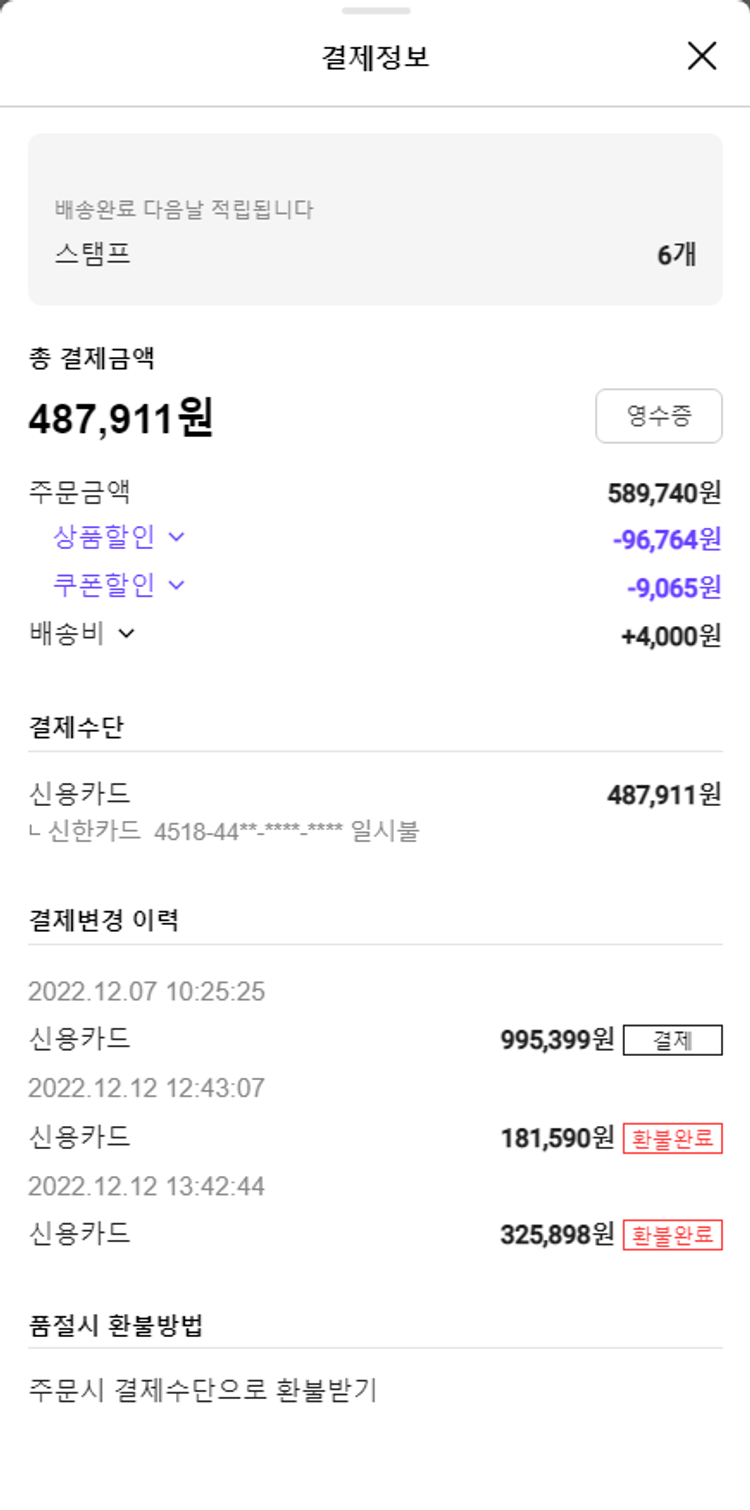Expand the 상품할인 details
750x1510 pixels.
(x=119, y=537)
